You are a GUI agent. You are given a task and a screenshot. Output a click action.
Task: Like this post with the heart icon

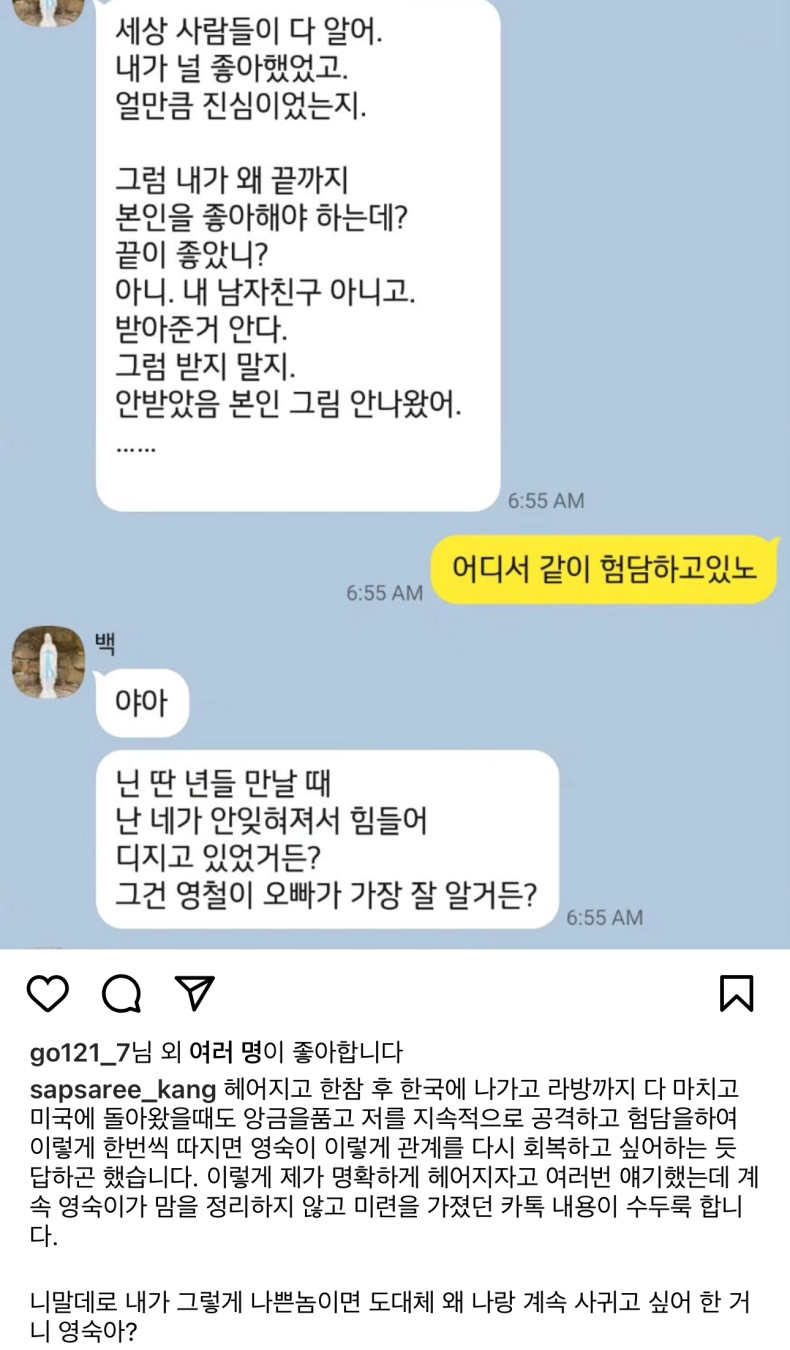click(x=47, y=993)
